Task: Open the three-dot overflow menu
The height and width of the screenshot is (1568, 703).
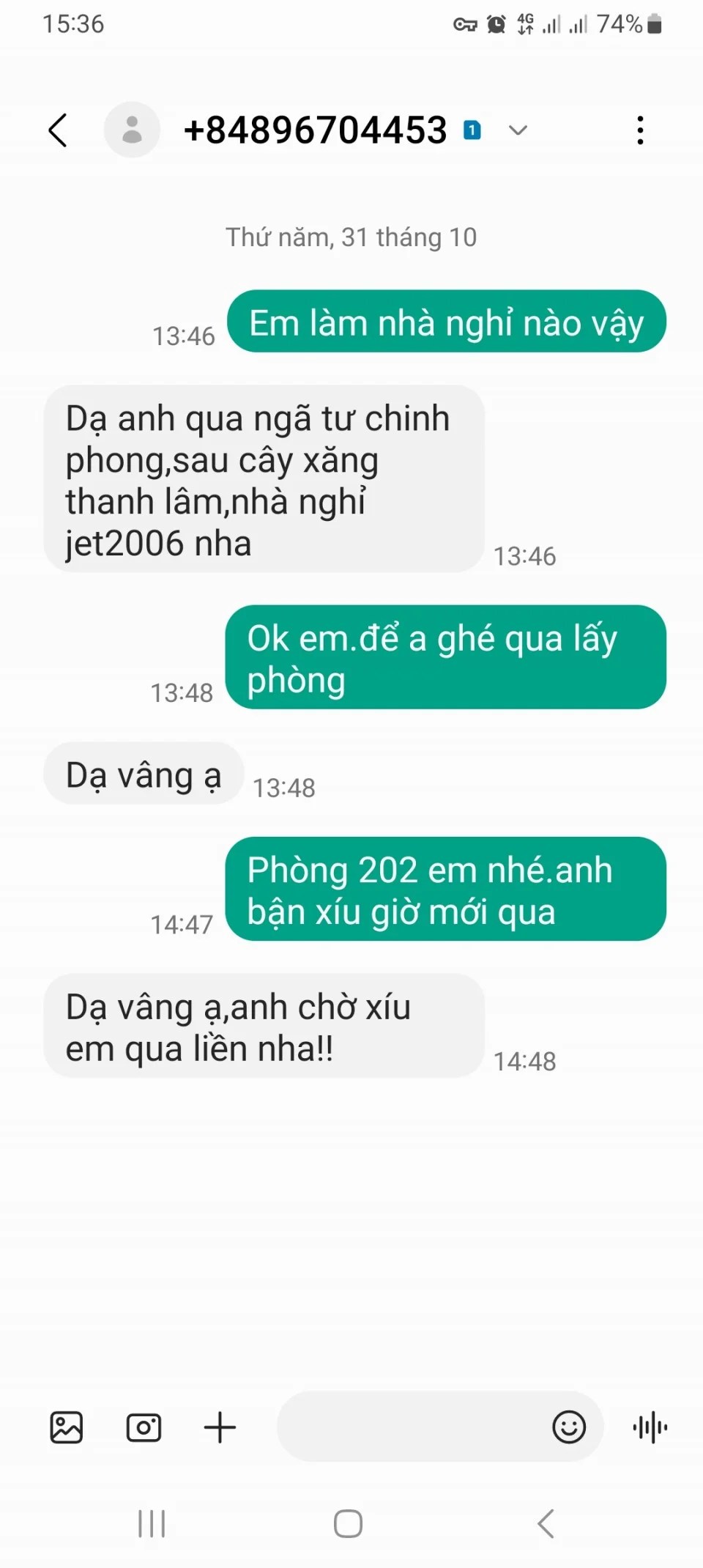Action: pyautogui.click(x=640, y=130)
